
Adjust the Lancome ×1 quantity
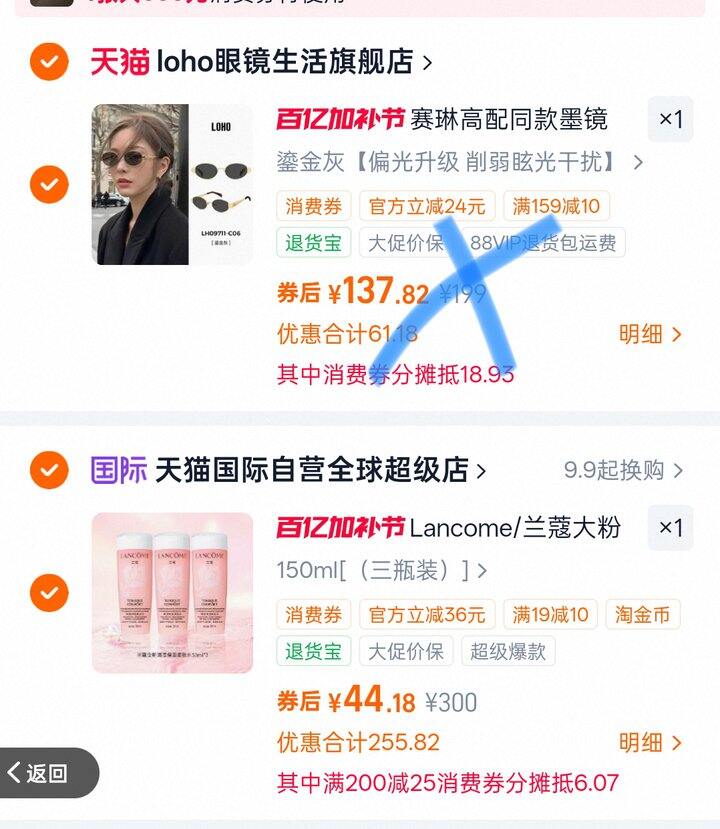coord(670,528)
